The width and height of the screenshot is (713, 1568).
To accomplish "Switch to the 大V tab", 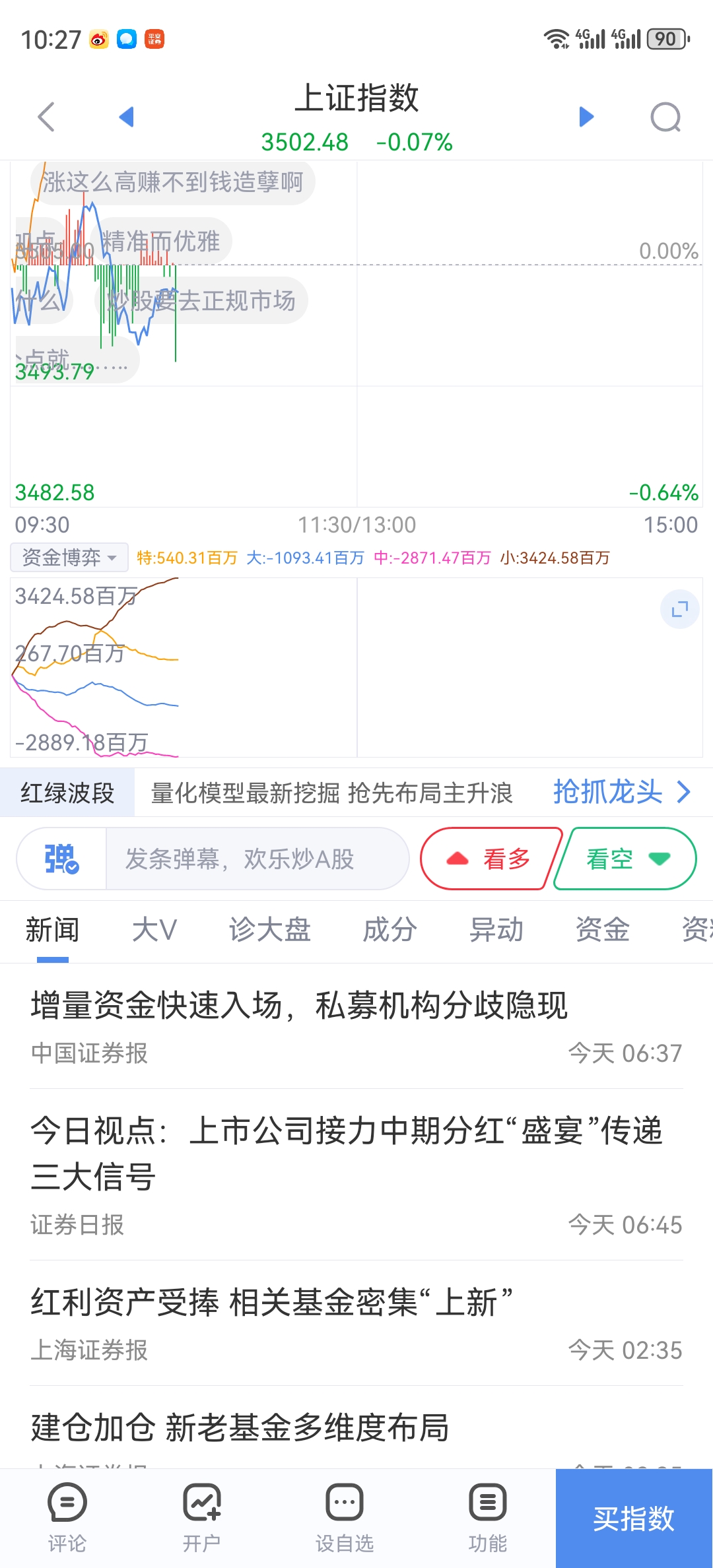I will (x=154, y=930).
